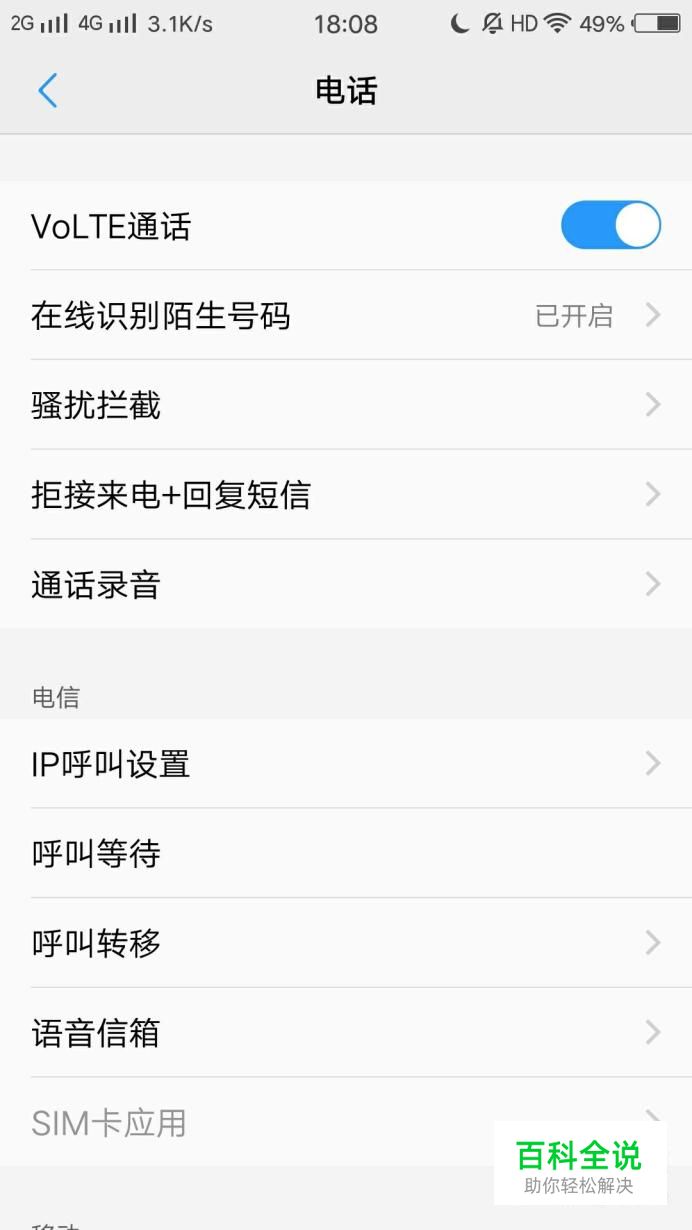Image resolution: width=692 pixels, height=1230 pixels.
Task: Go back from the 电话 settings
Action: pos(47,91)
